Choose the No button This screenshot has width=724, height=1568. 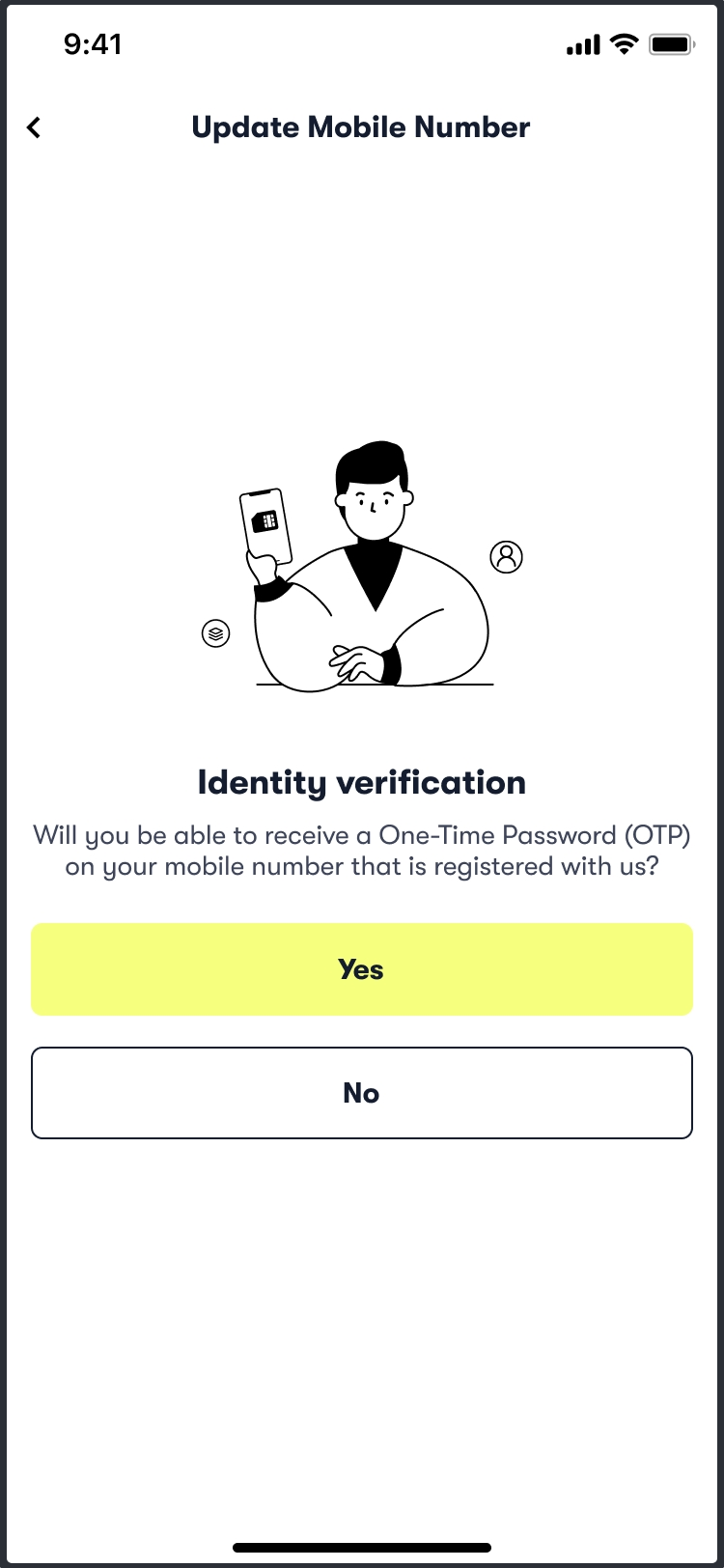(x=362, y=1093)
